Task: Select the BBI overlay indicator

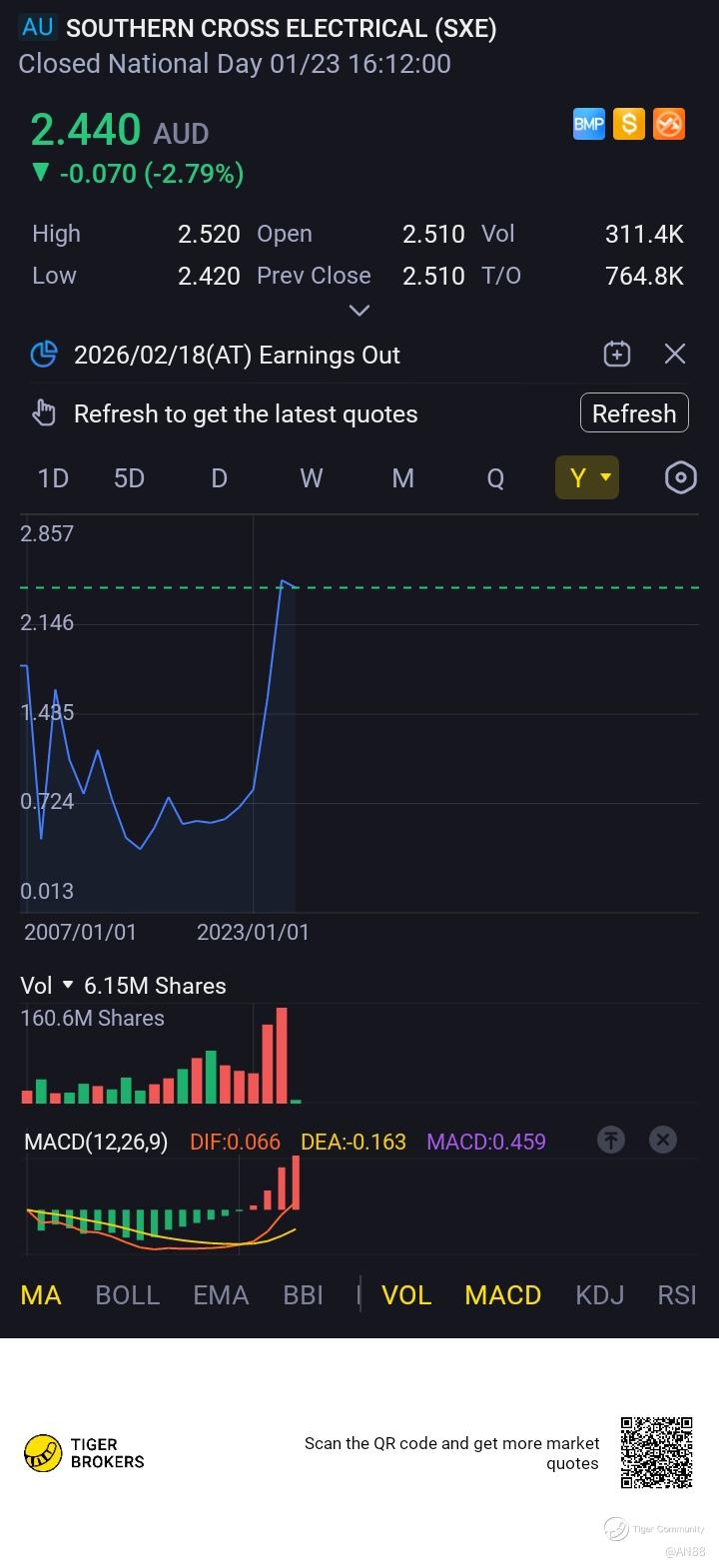Action: (303, 1295)
